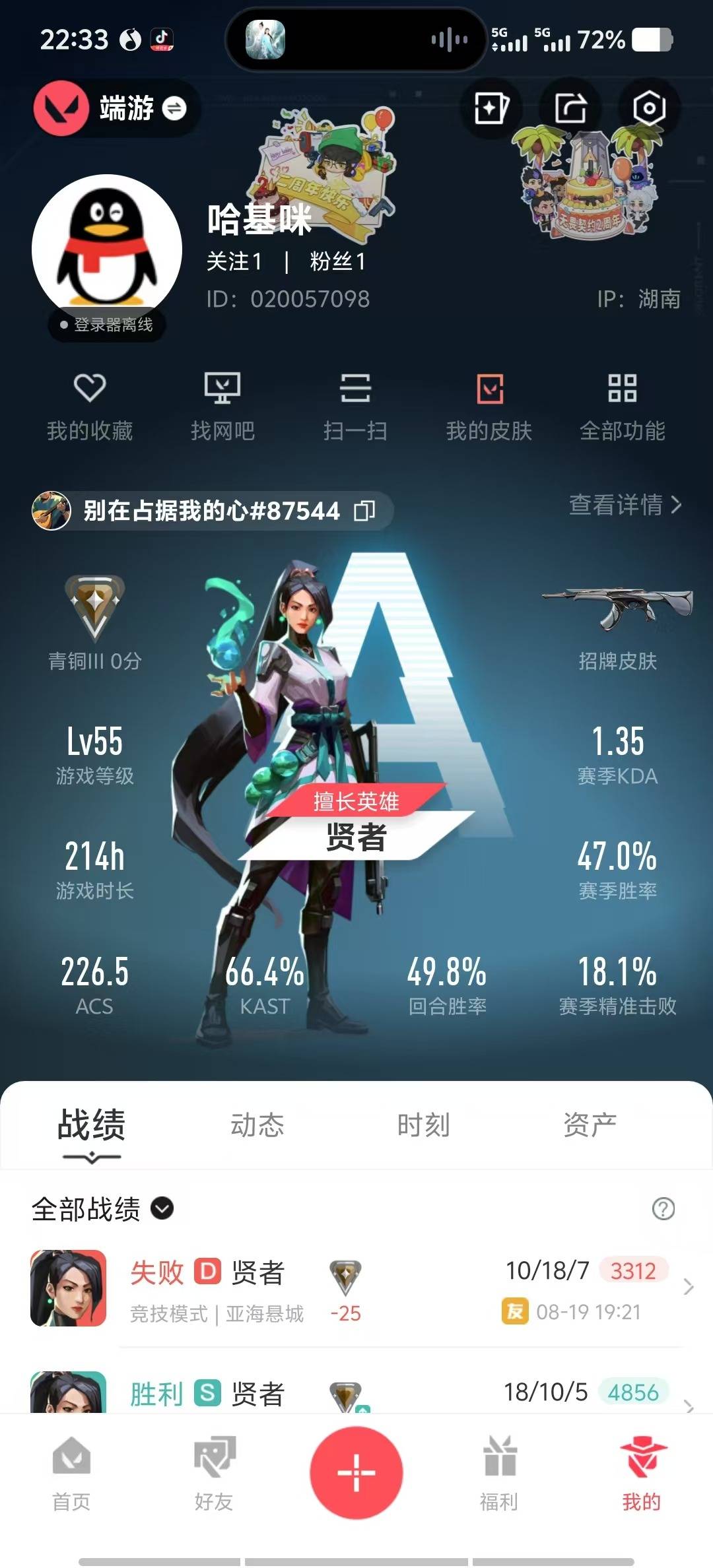The image size is (713, 1568).
Task: Open the profile card edit icon
Action: pyautogui.click(x=491, y=108)
